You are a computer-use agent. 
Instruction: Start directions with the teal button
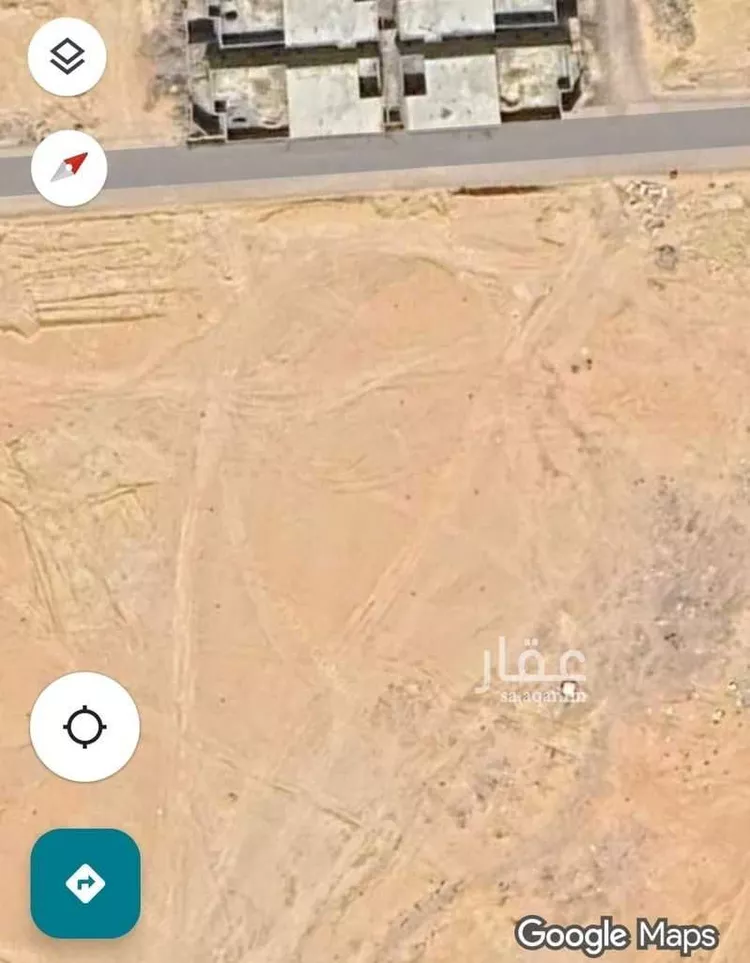click(85, 883)
